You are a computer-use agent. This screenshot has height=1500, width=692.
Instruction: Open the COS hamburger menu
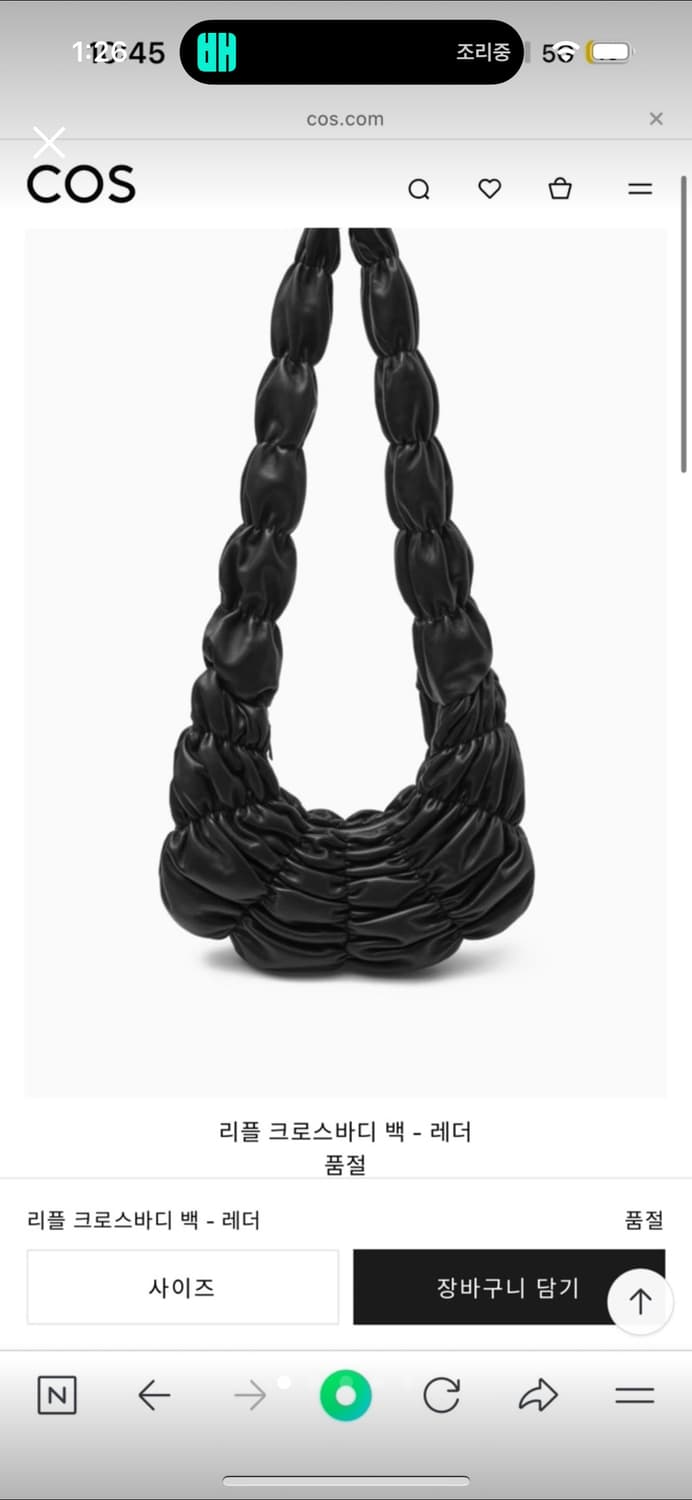coord(640,188)
